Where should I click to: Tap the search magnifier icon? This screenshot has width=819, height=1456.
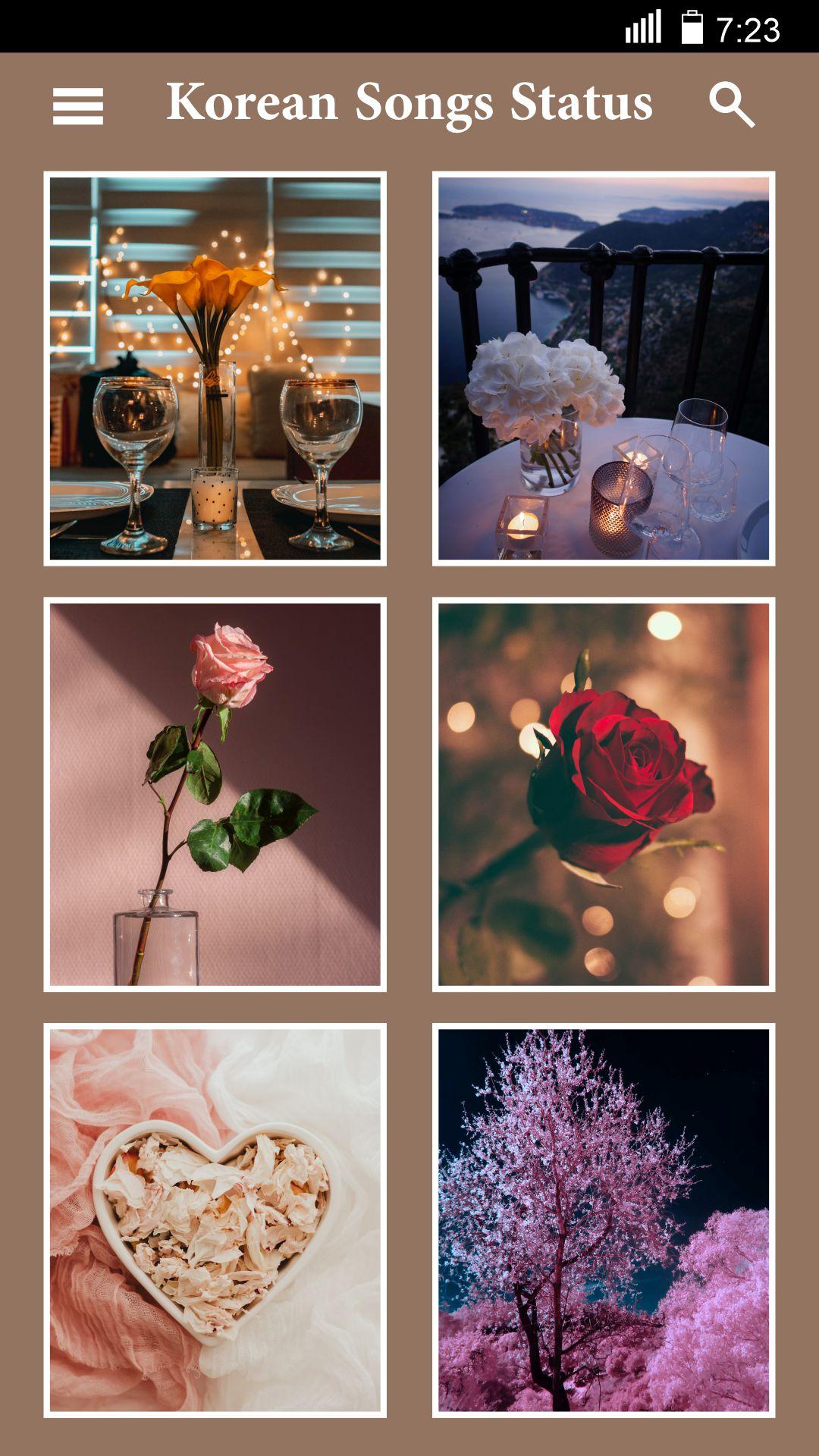point(732,105)
